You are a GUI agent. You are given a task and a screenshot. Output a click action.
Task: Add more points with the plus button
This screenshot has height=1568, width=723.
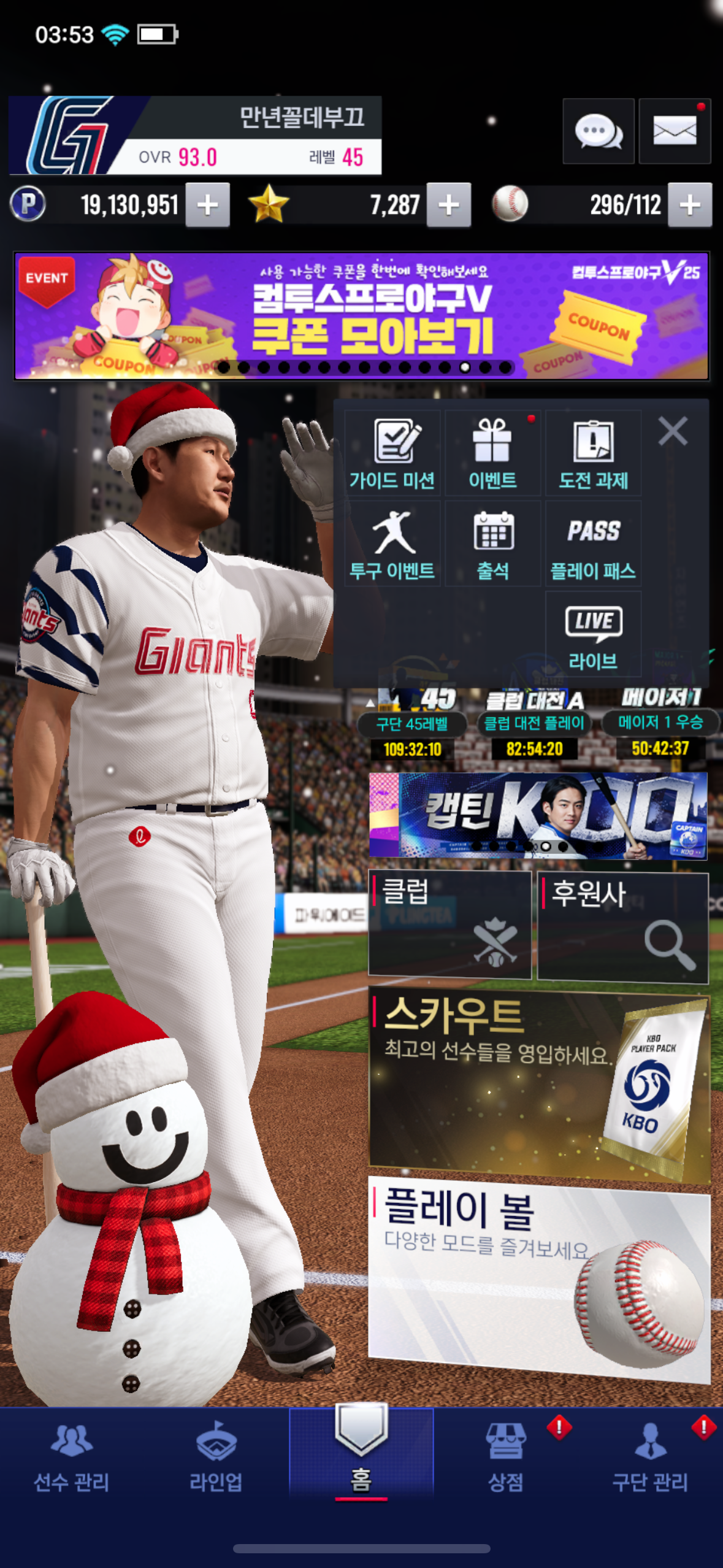208,205
